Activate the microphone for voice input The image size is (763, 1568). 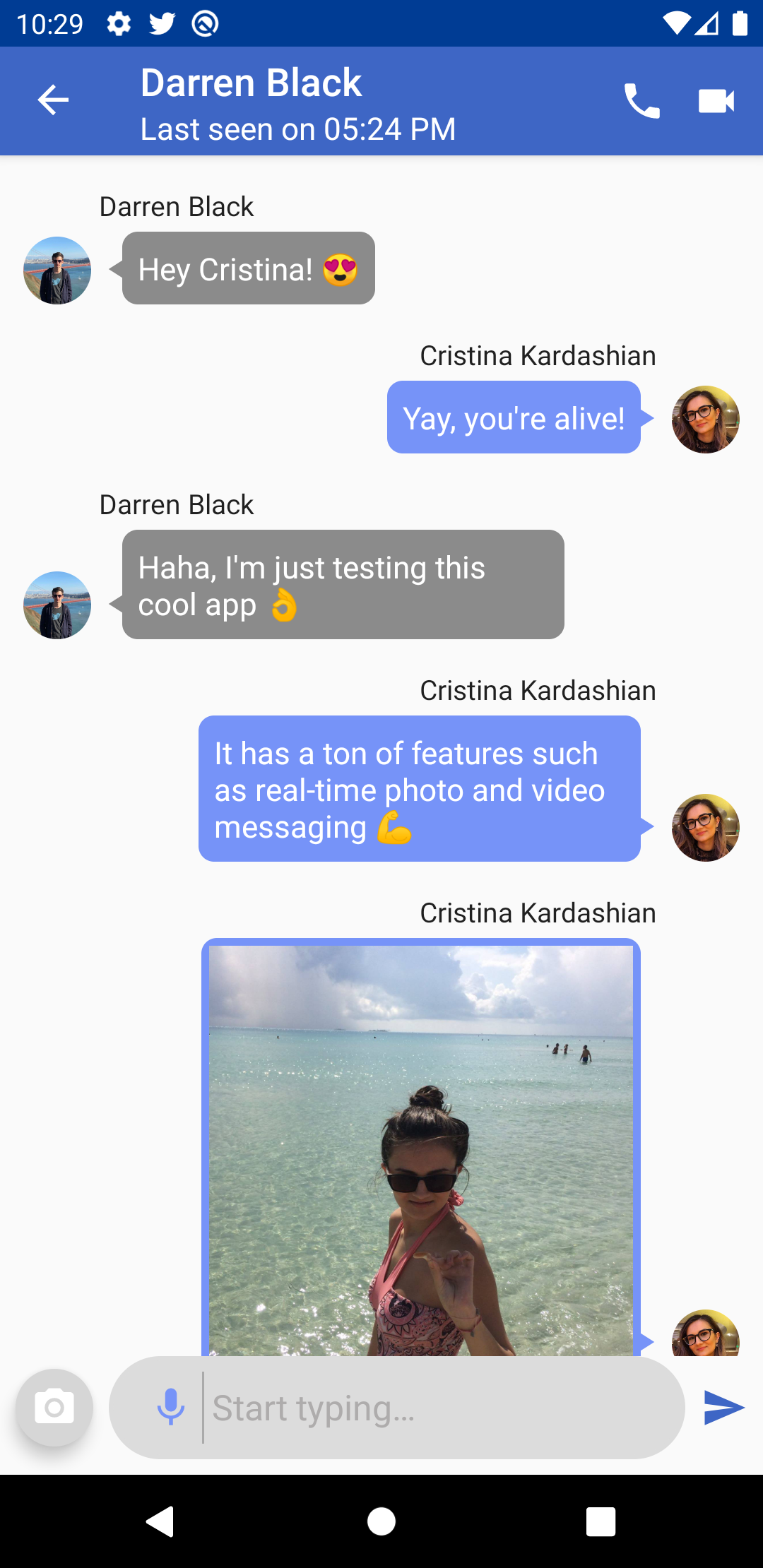point(171,1407)
